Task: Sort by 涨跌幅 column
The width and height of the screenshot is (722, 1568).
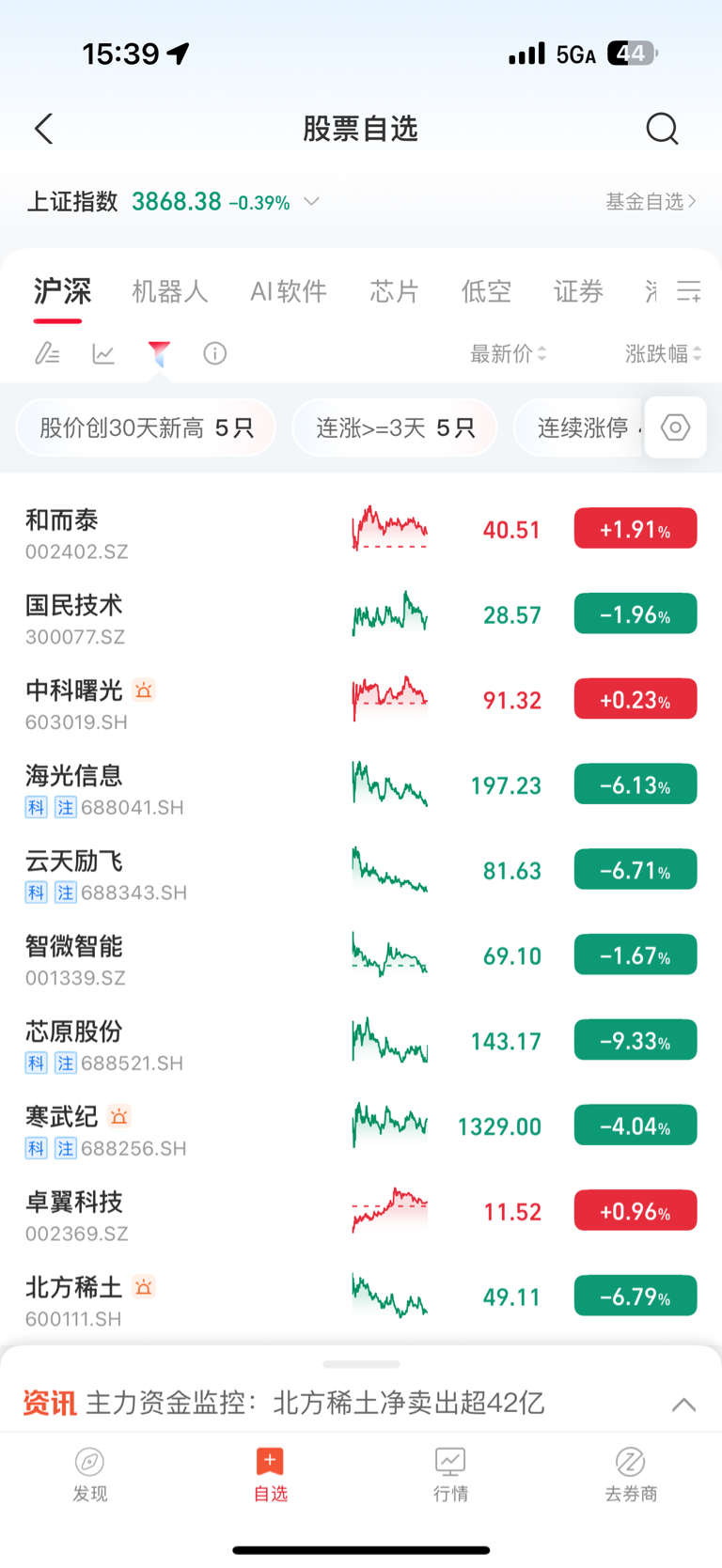Action: [664, 353]
